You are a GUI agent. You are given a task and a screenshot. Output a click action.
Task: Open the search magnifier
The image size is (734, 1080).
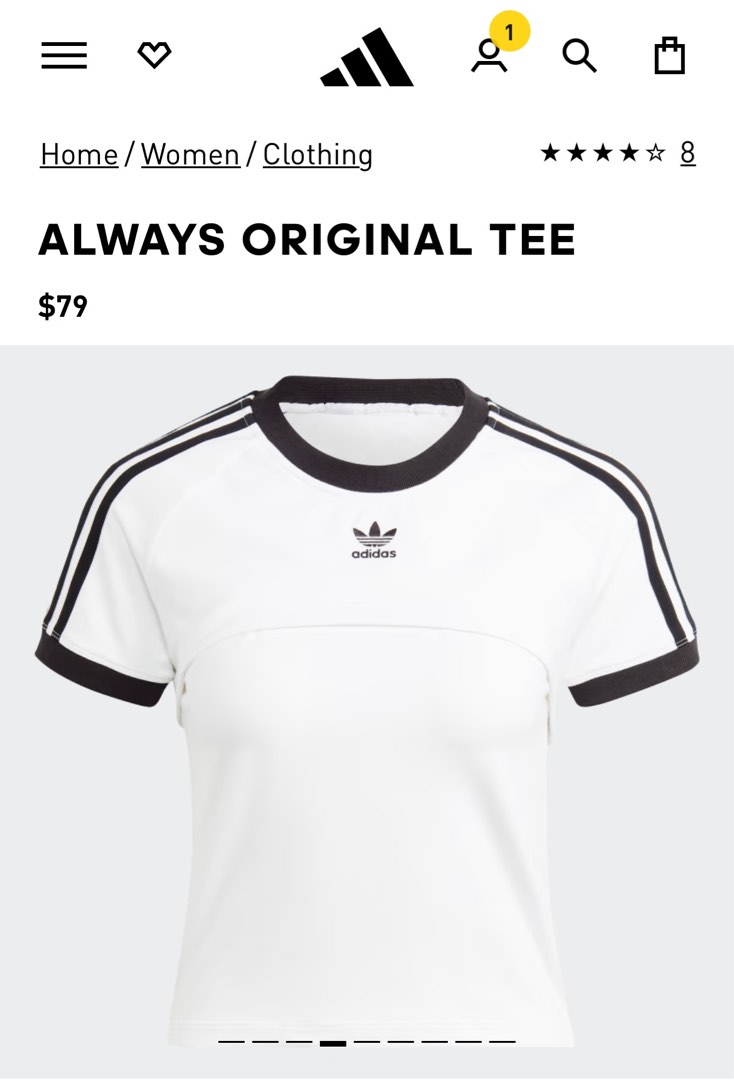tap(579, 56)
